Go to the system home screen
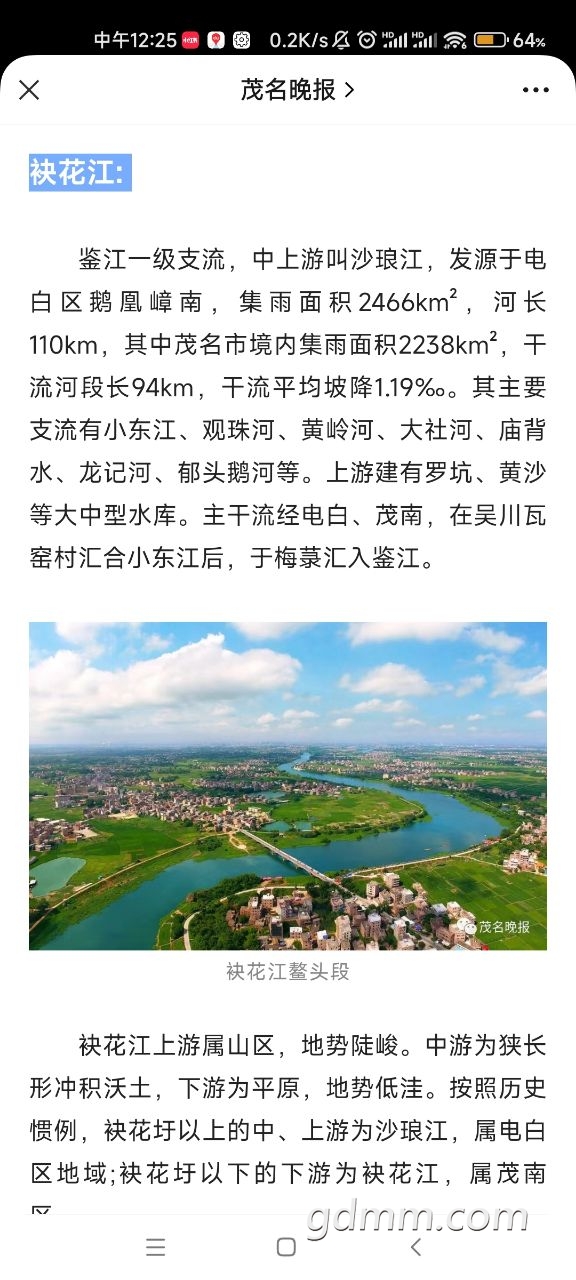The width and height of the screenshot is (576, 1280). click(x=287, y=1246)
